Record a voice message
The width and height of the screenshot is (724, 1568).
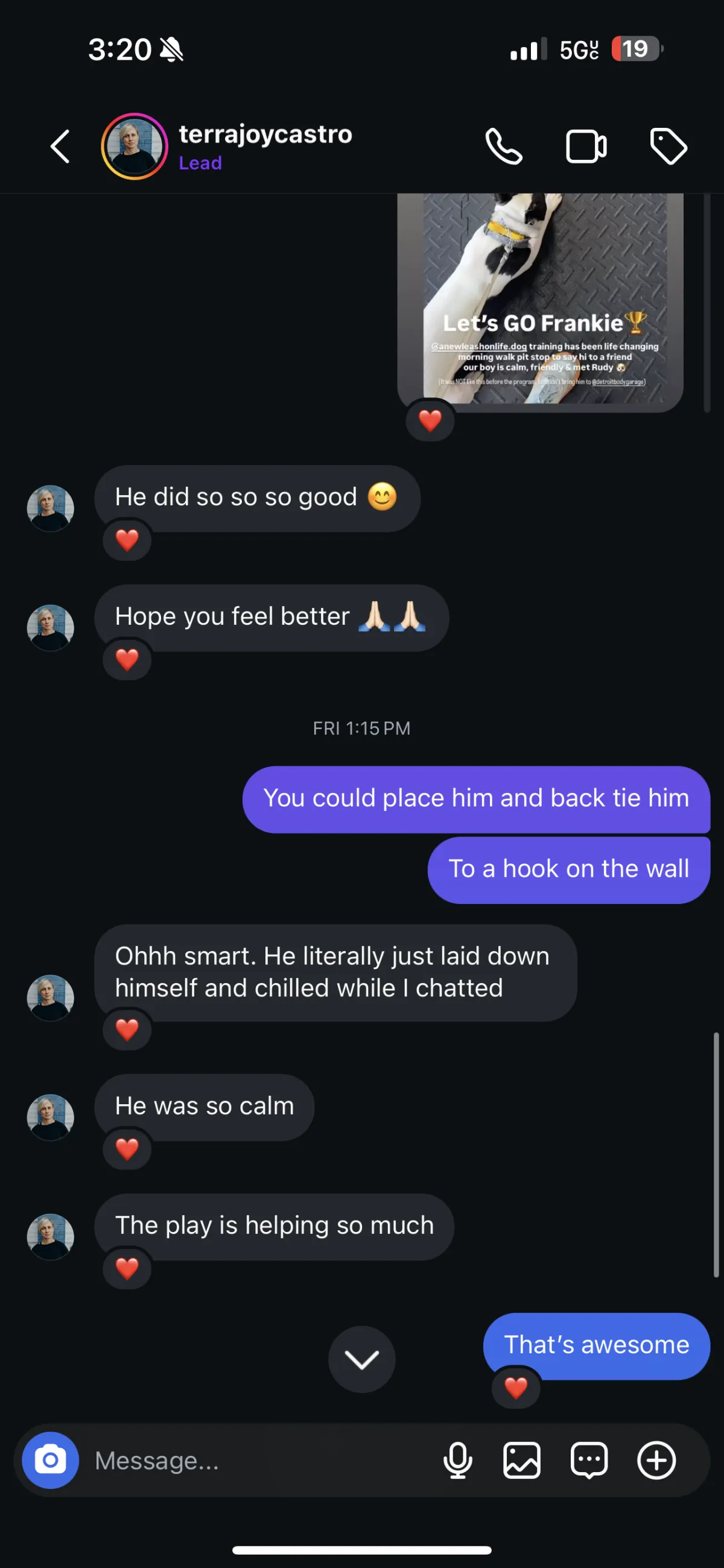[457, 1460]
